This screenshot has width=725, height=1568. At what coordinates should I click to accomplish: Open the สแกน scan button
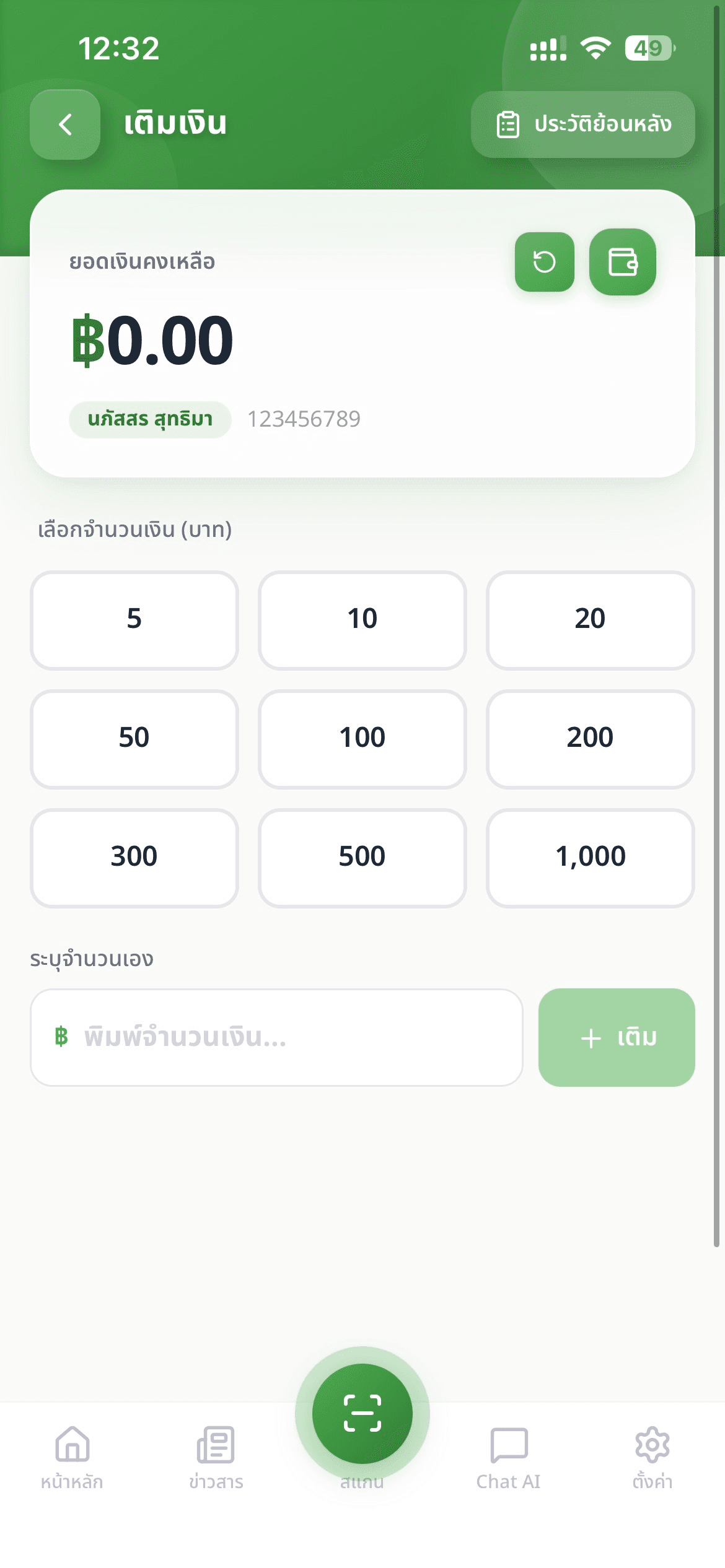coord(362,1414)
